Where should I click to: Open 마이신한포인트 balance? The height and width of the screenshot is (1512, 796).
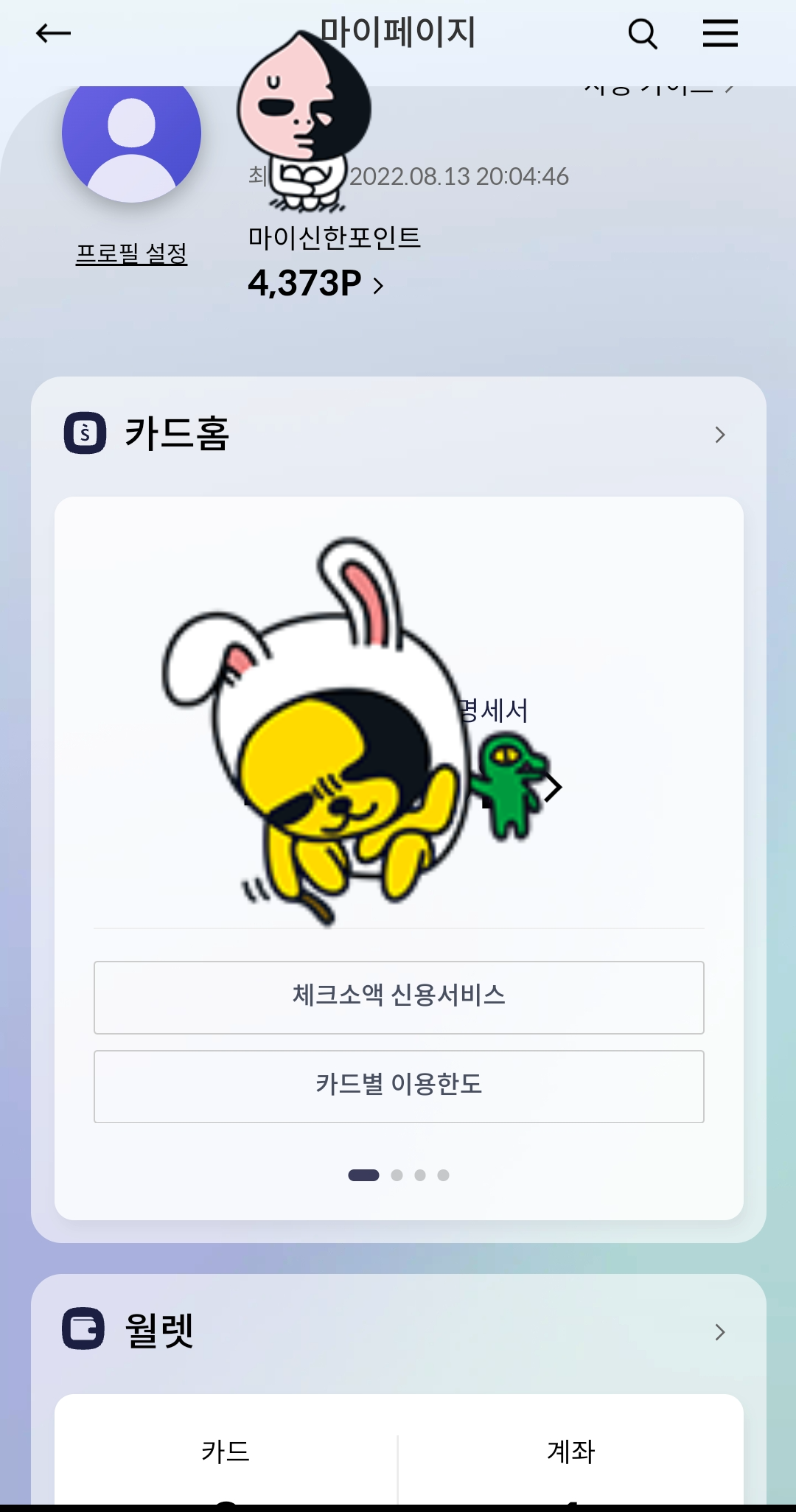[334, 238]
